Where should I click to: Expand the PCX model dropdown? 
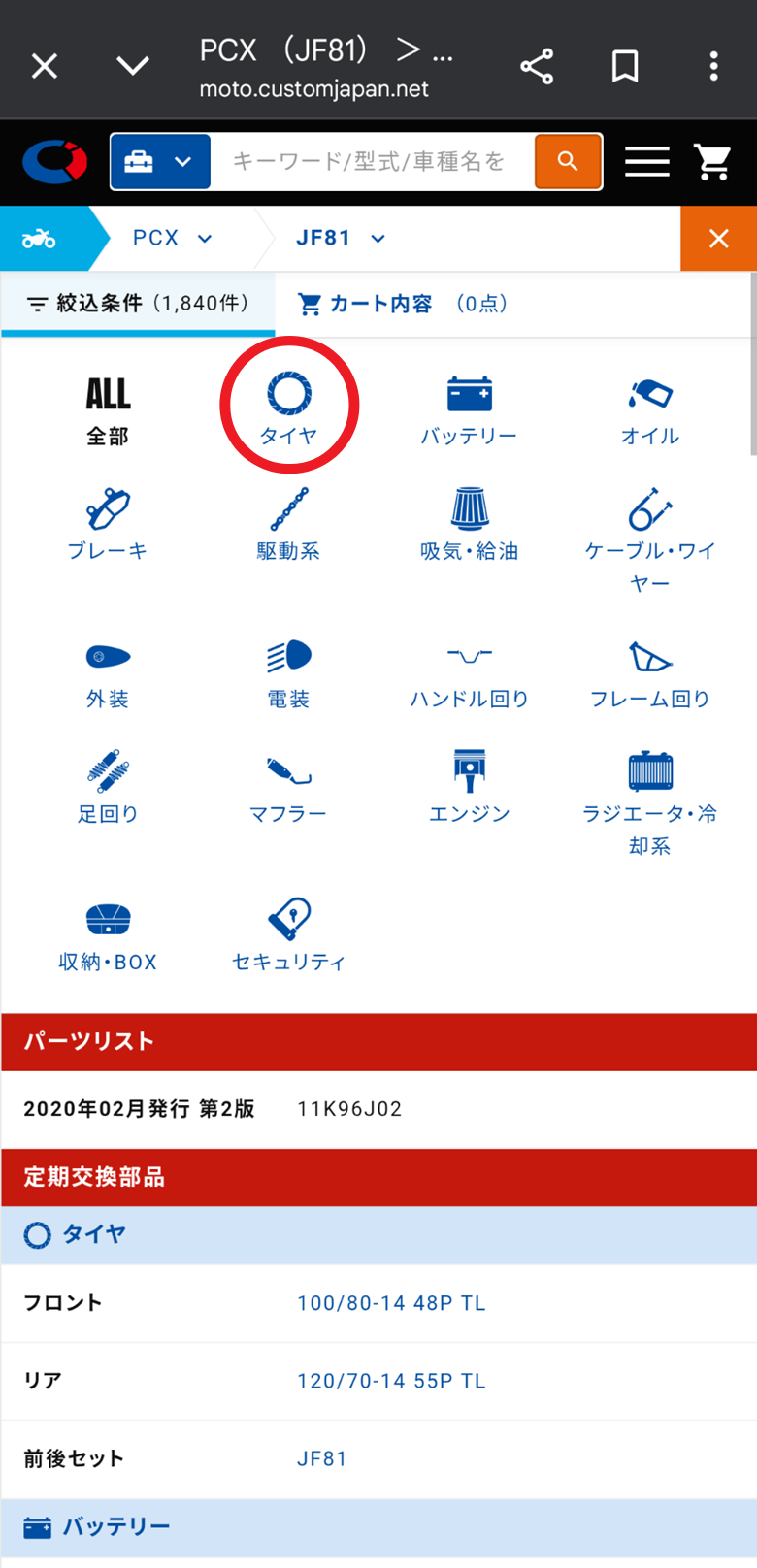pyautogui.click(x=172, y=238)
